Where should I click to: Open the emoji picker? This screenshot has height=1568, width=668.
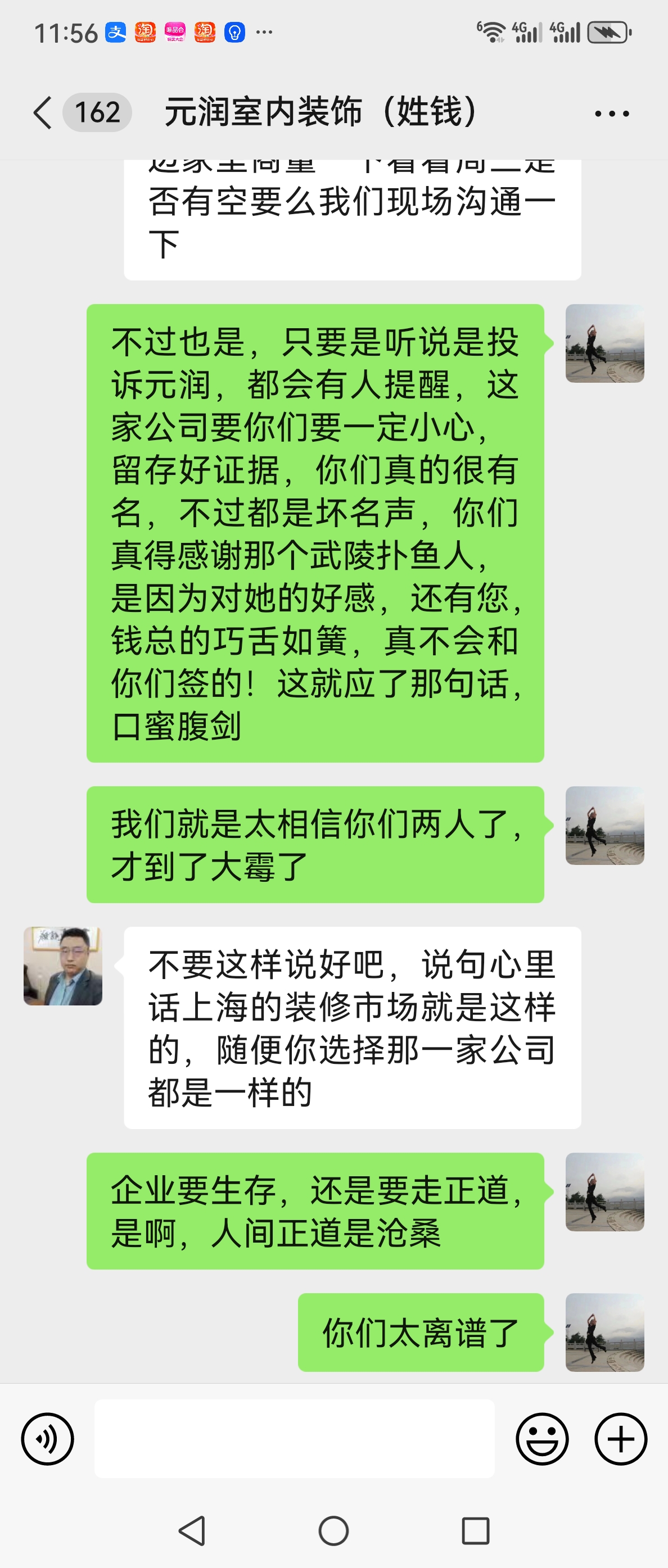click(542, 1439)
